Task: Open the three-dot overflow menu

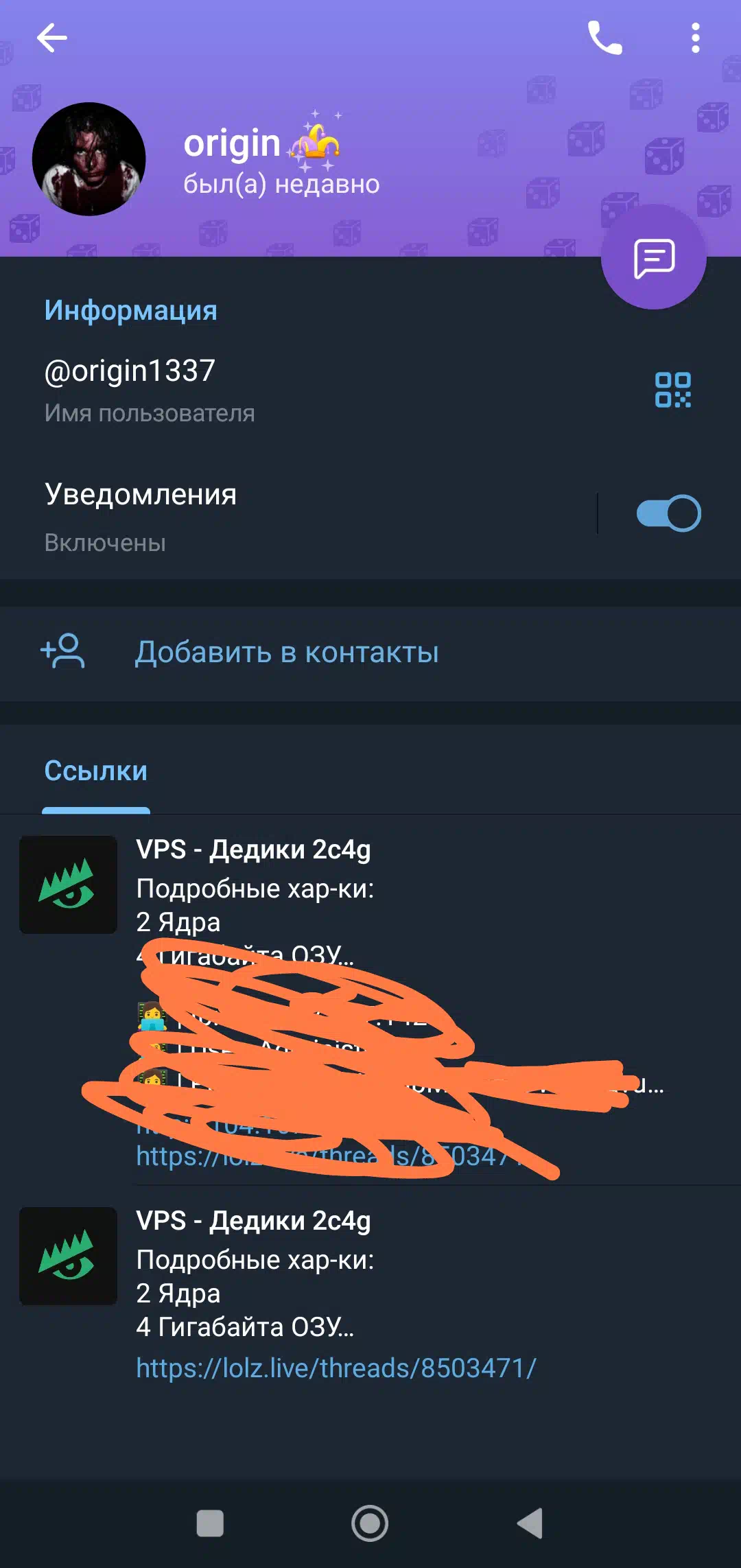Action: [695, 38]
